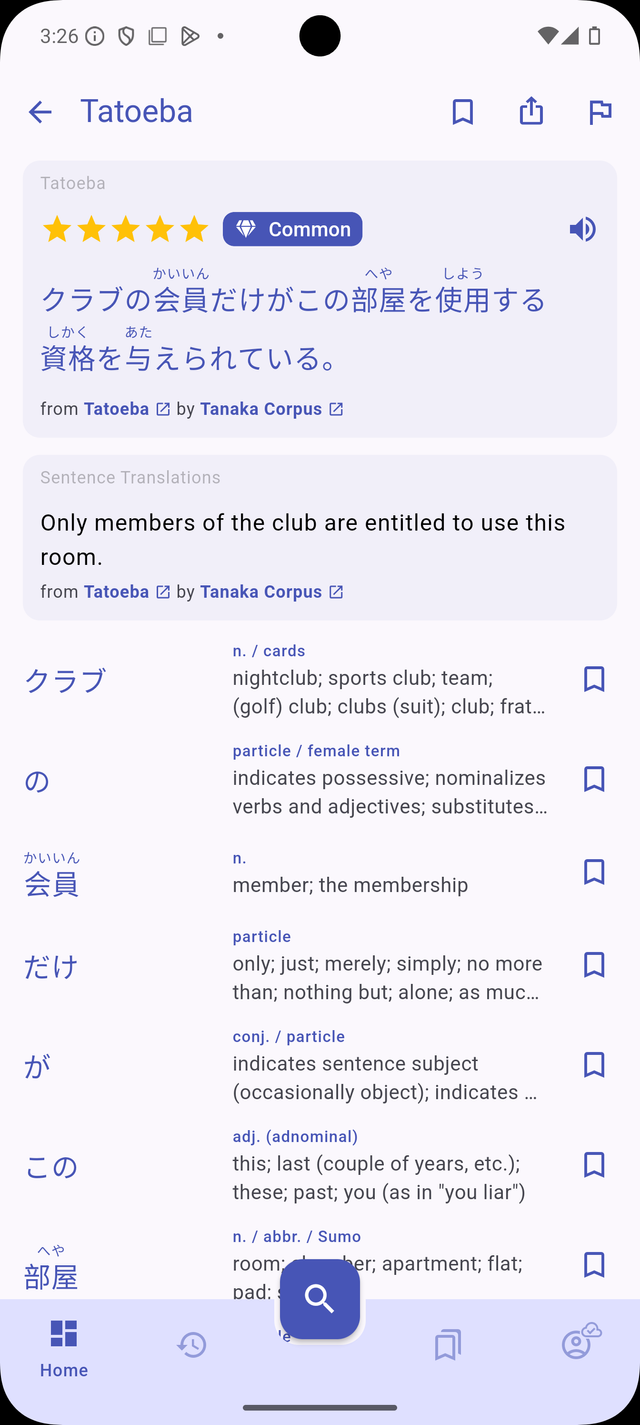Viewport: 640px width, 1425px height.
Task: Report the sentence with the flag icon
Action: pyautogui.click(x=600, y=112)
